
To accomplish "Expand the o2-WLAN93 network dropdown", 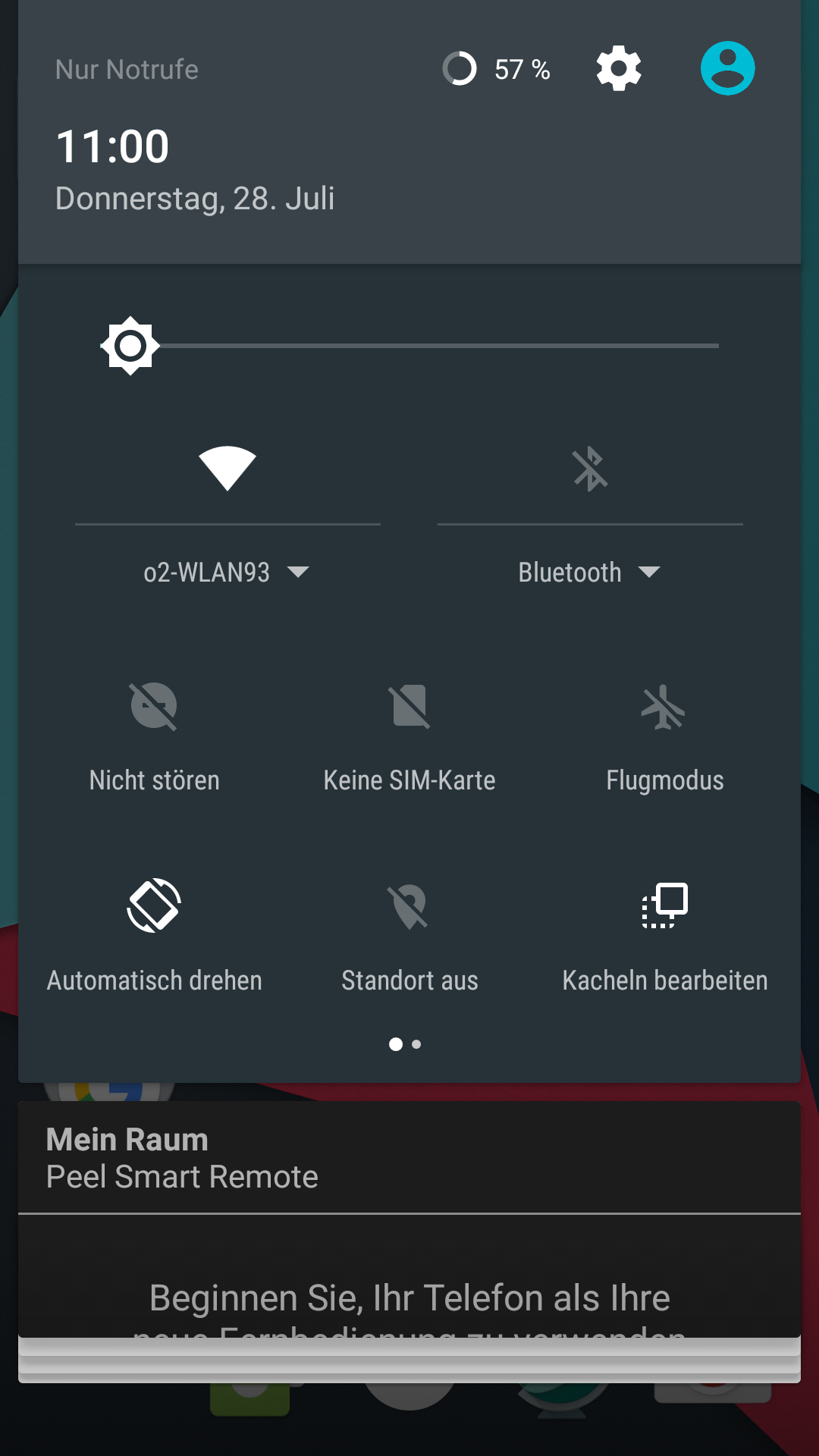I will point(226,573).
